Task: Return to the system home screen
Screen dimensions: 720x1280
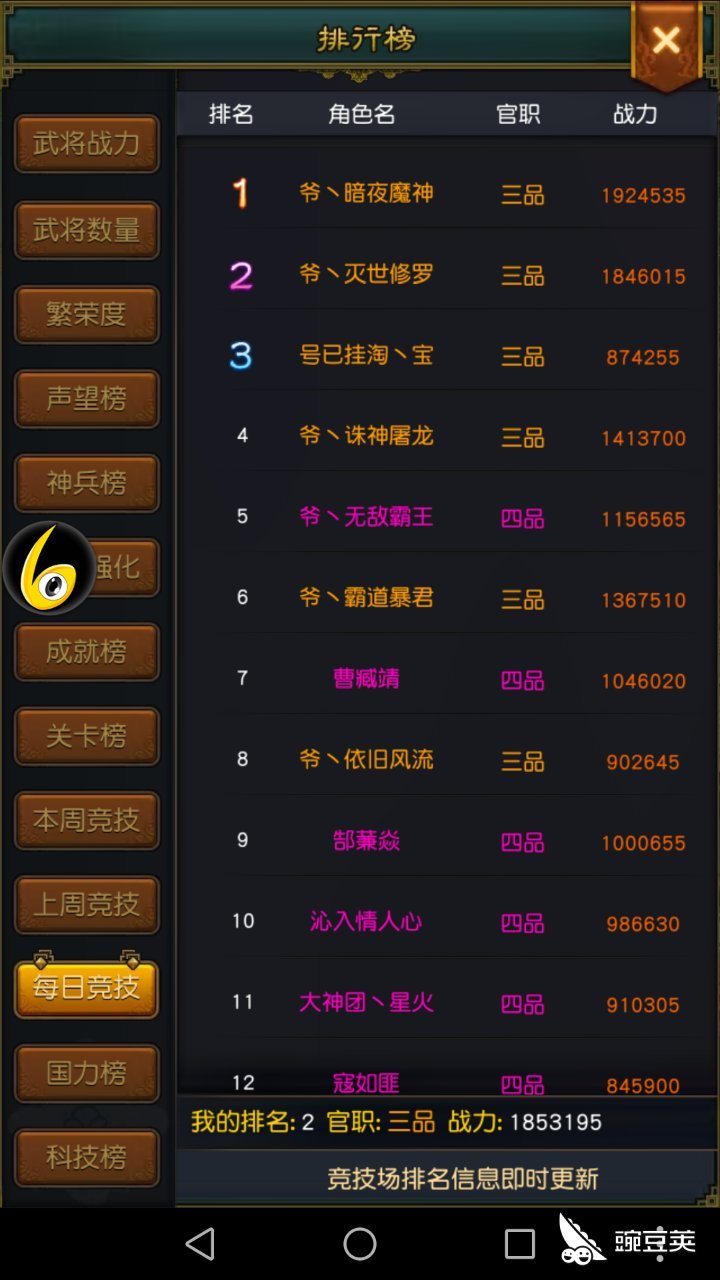Action: [360, 1244]
